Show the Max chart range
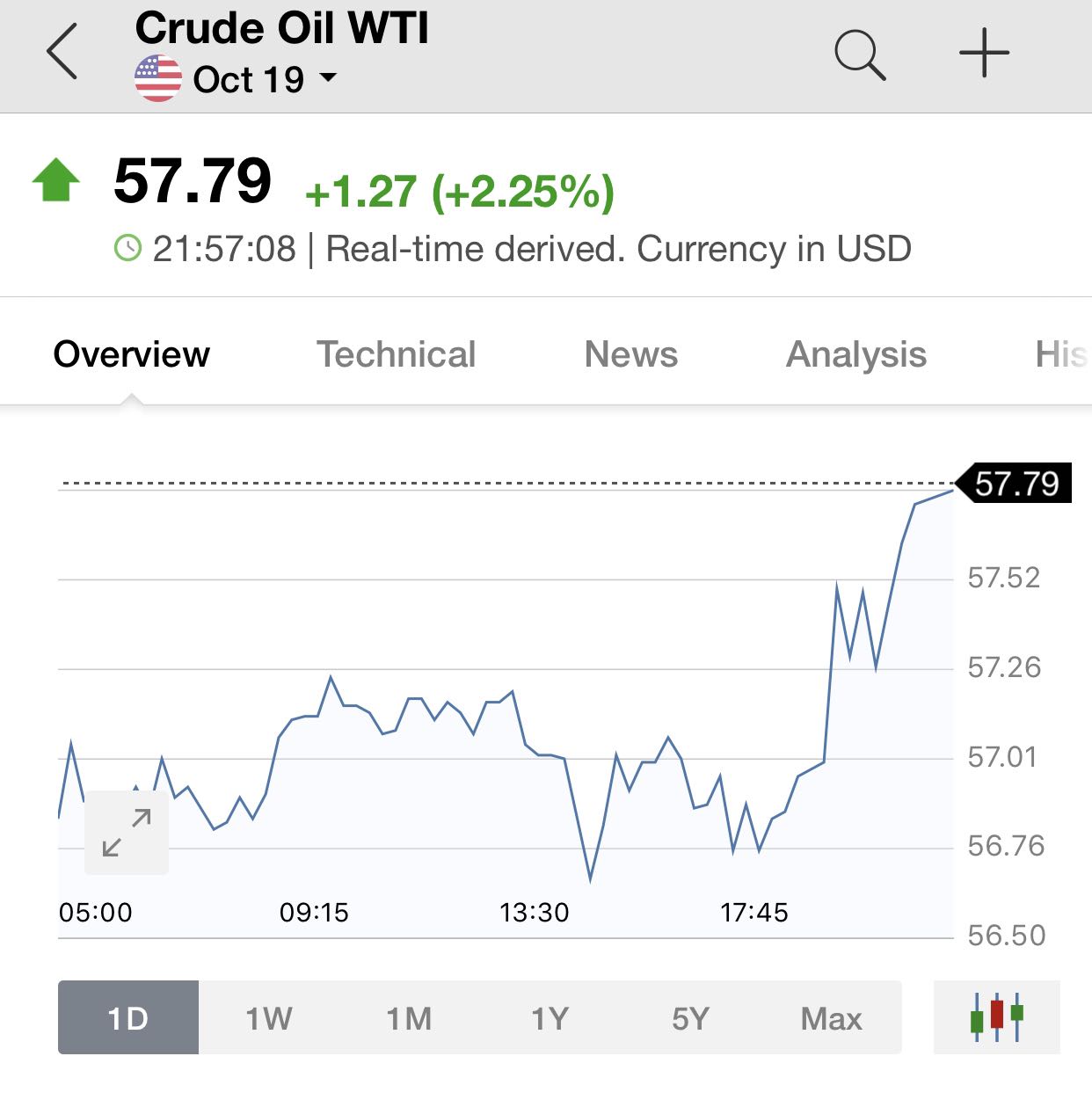 tap(831, 1018)
